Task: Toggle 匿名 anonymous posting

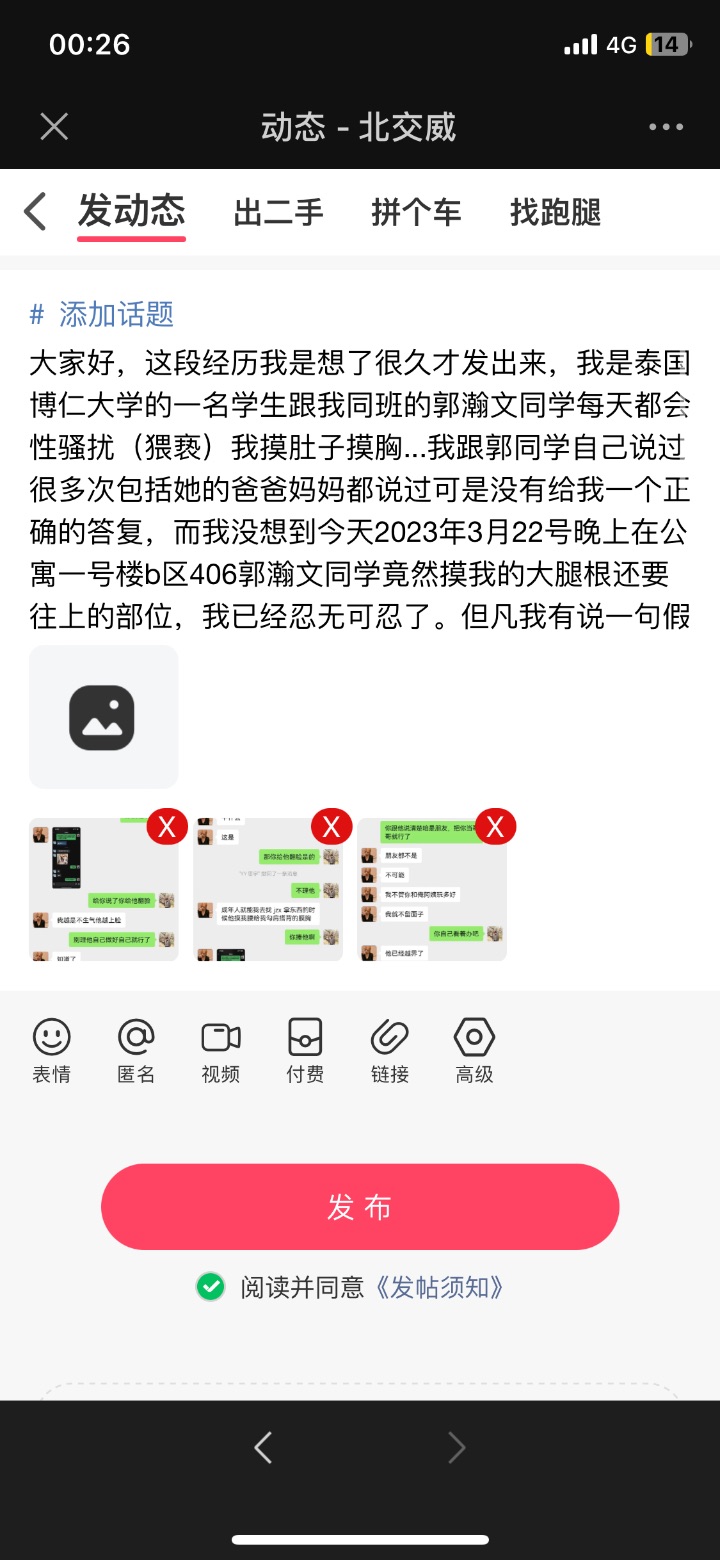Action: click(x=136, y=1050)
